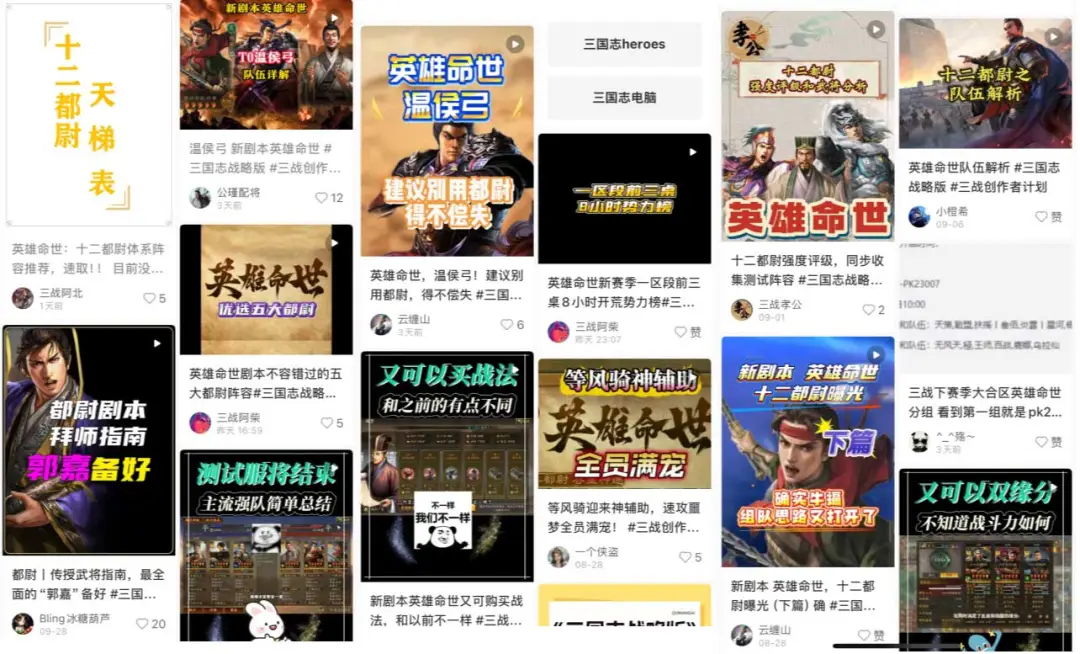Like 小橙希's post
Viewport: 1080px width, 654px height.
(1041, 217)
